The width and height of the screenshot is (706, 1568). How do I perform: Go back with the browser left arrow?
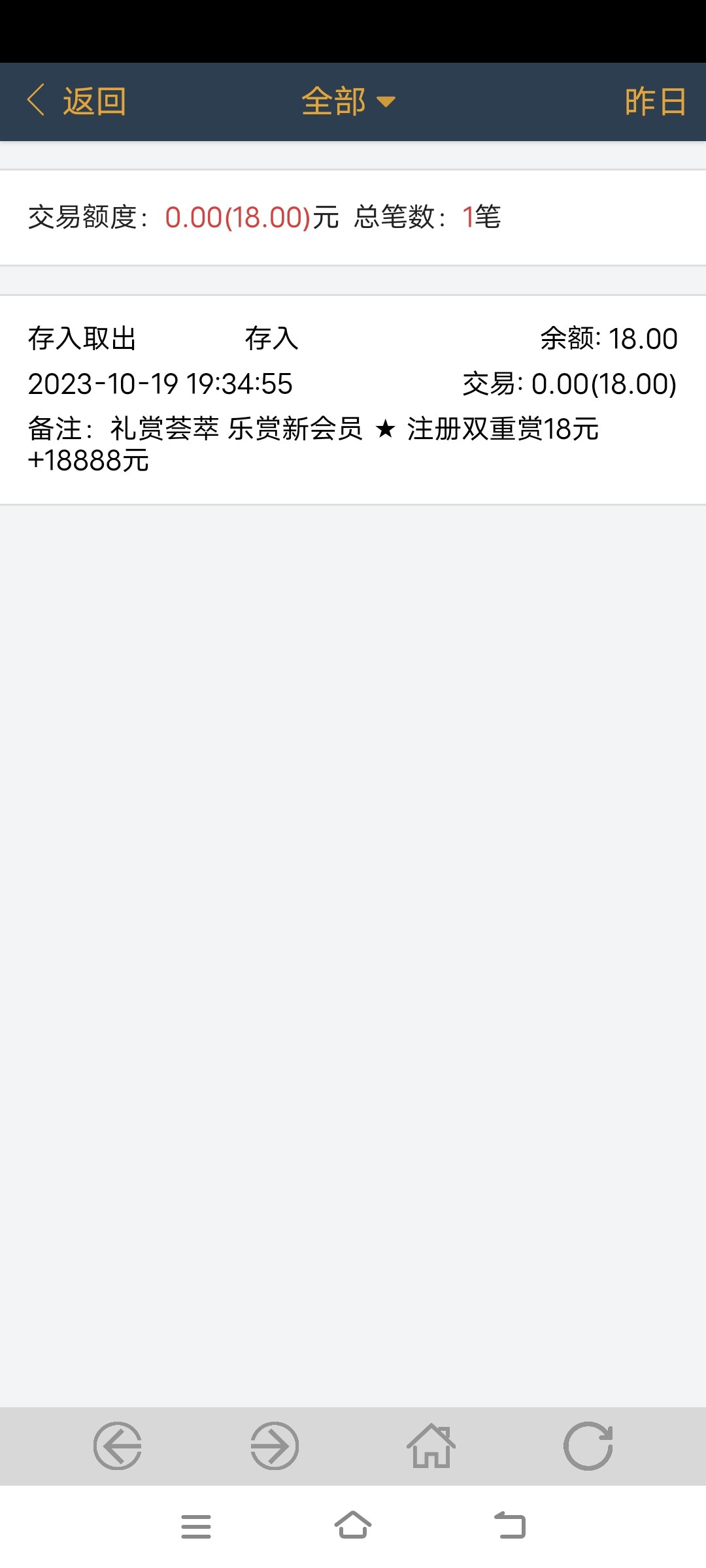pos(118,1446)
